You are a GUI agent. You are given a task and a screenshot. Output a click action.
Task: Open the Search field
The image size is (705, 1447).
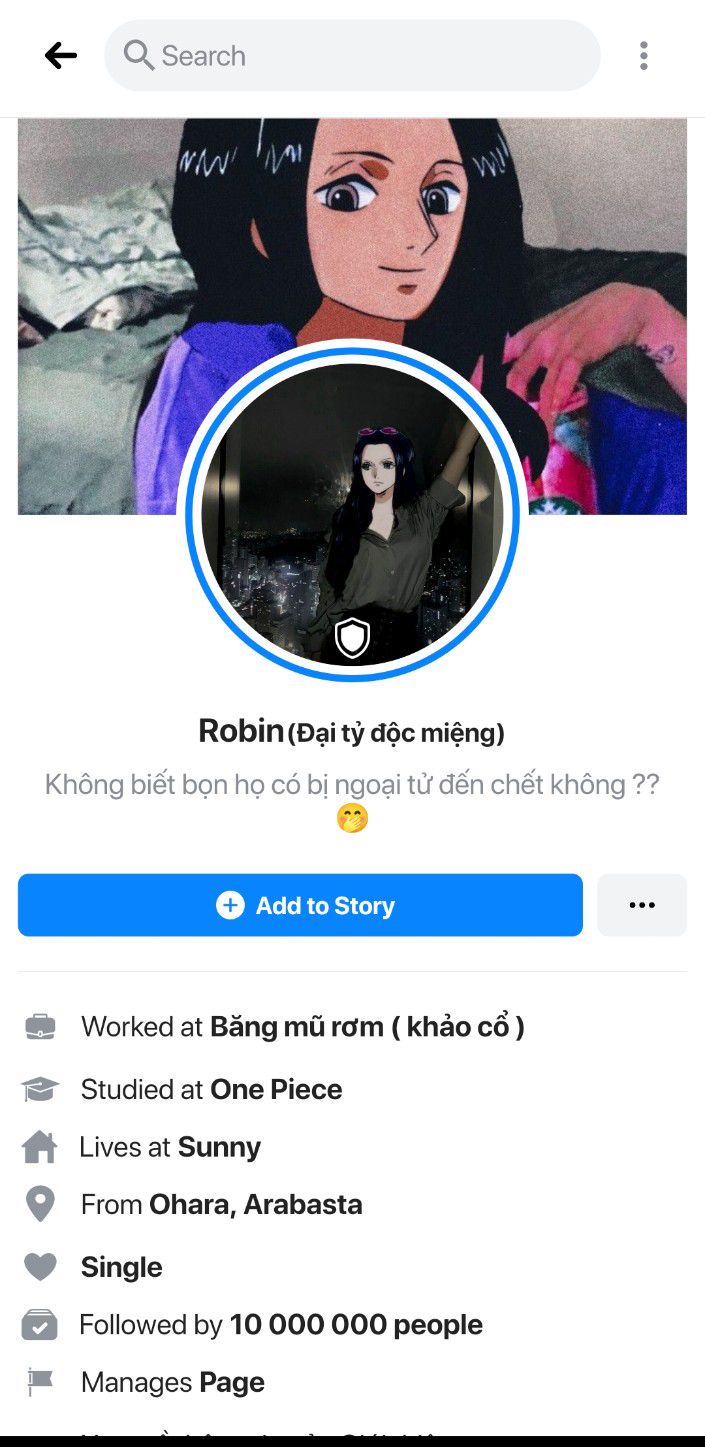coord(352,56)
